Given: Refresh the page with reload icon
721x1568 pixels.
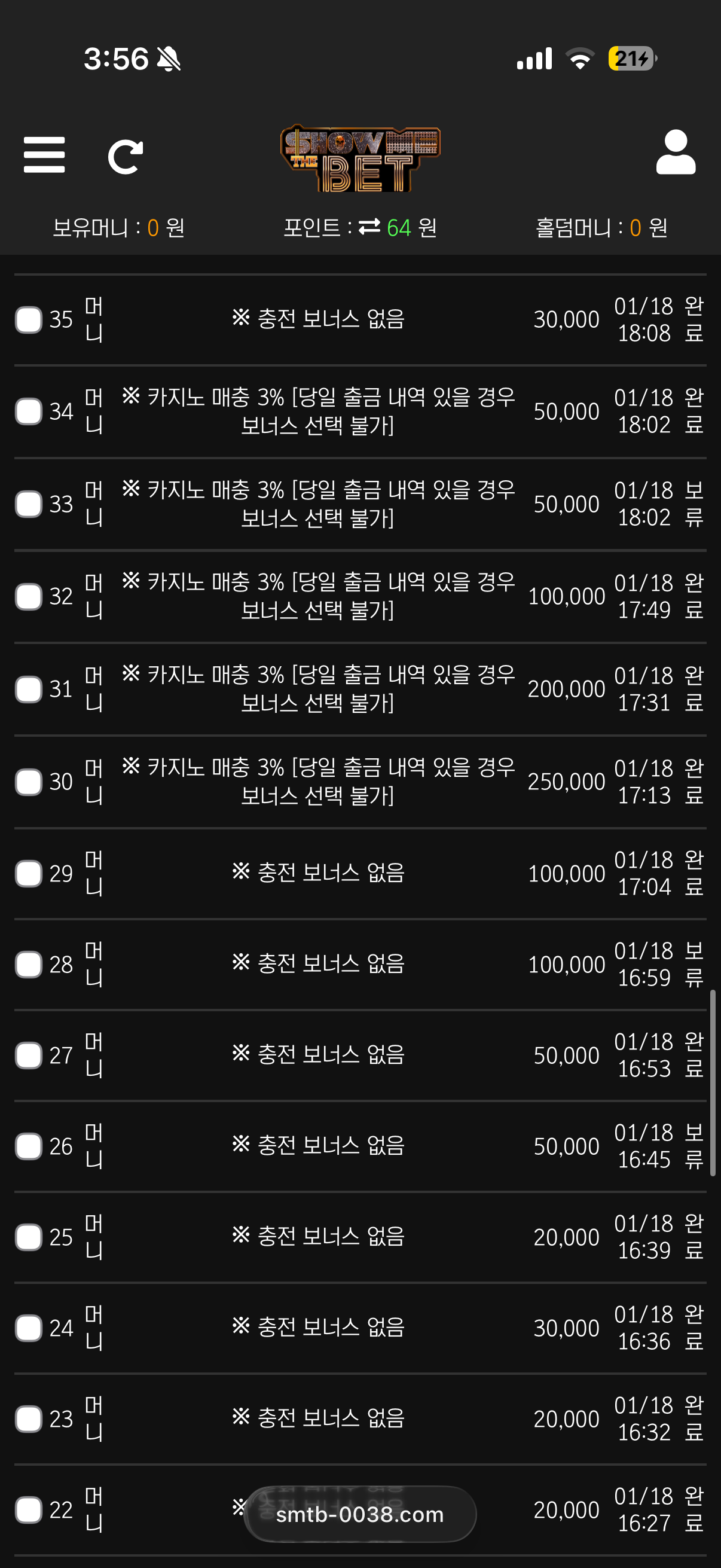Looking at the screenshot, I should pyautogui.click(x=126, y=157).
